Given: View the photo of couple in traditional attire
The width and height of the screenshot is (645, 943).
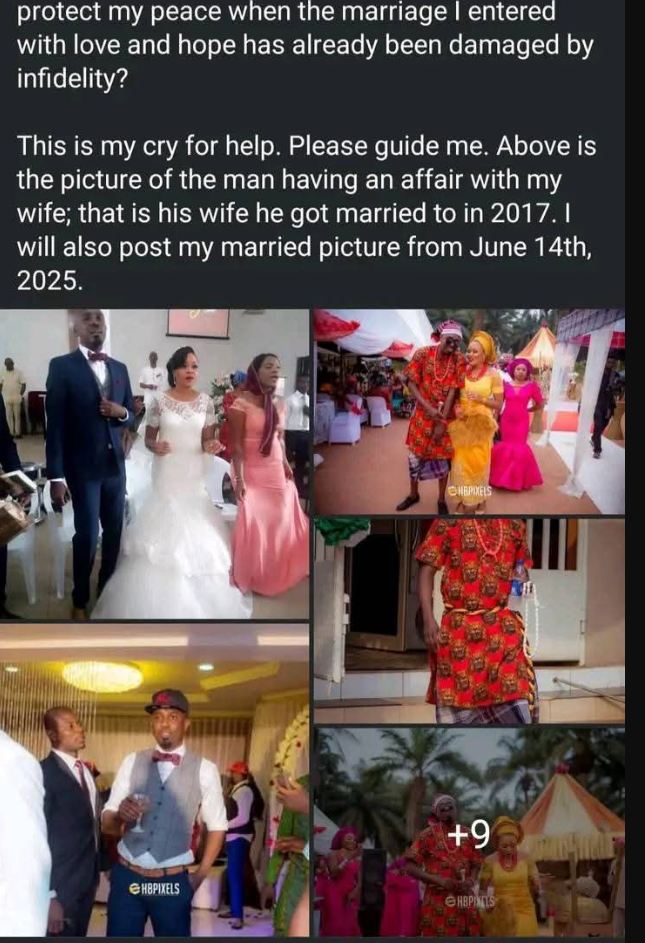Looking at the screenshot, I should click(468, 411).
